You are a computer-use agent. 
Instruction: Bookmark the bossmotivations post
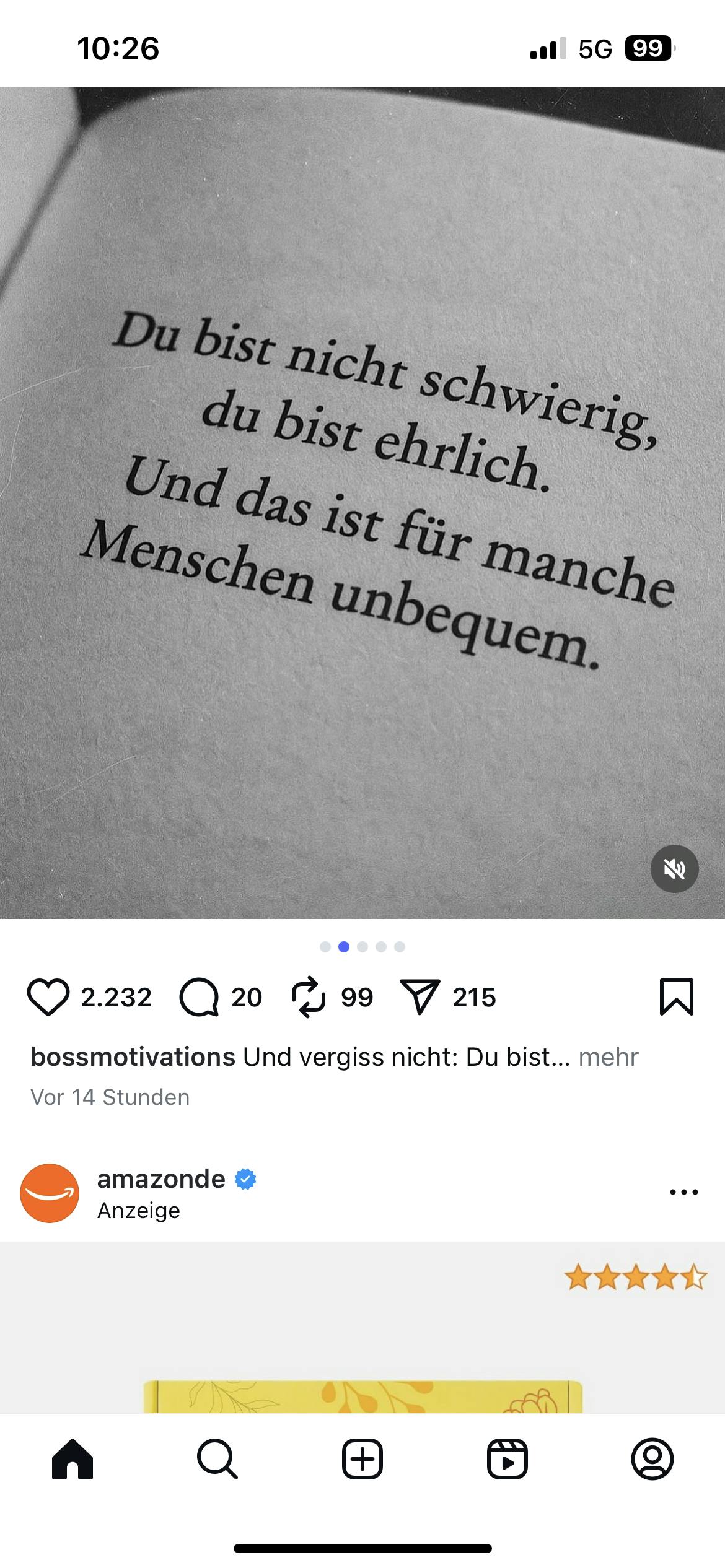(676, 997)
